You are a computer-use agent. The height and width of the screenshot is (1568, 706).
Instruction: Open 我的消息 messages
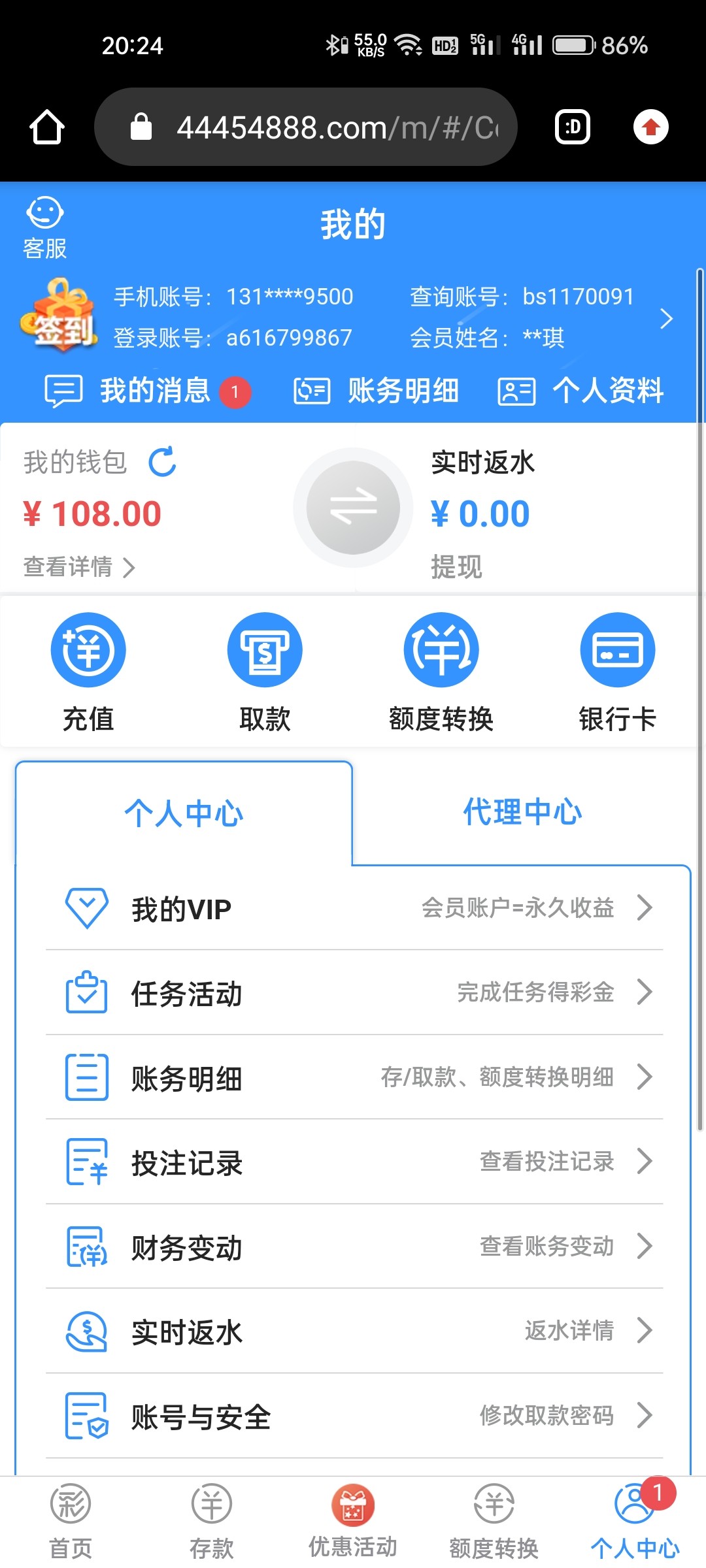[x=148, y=391]
